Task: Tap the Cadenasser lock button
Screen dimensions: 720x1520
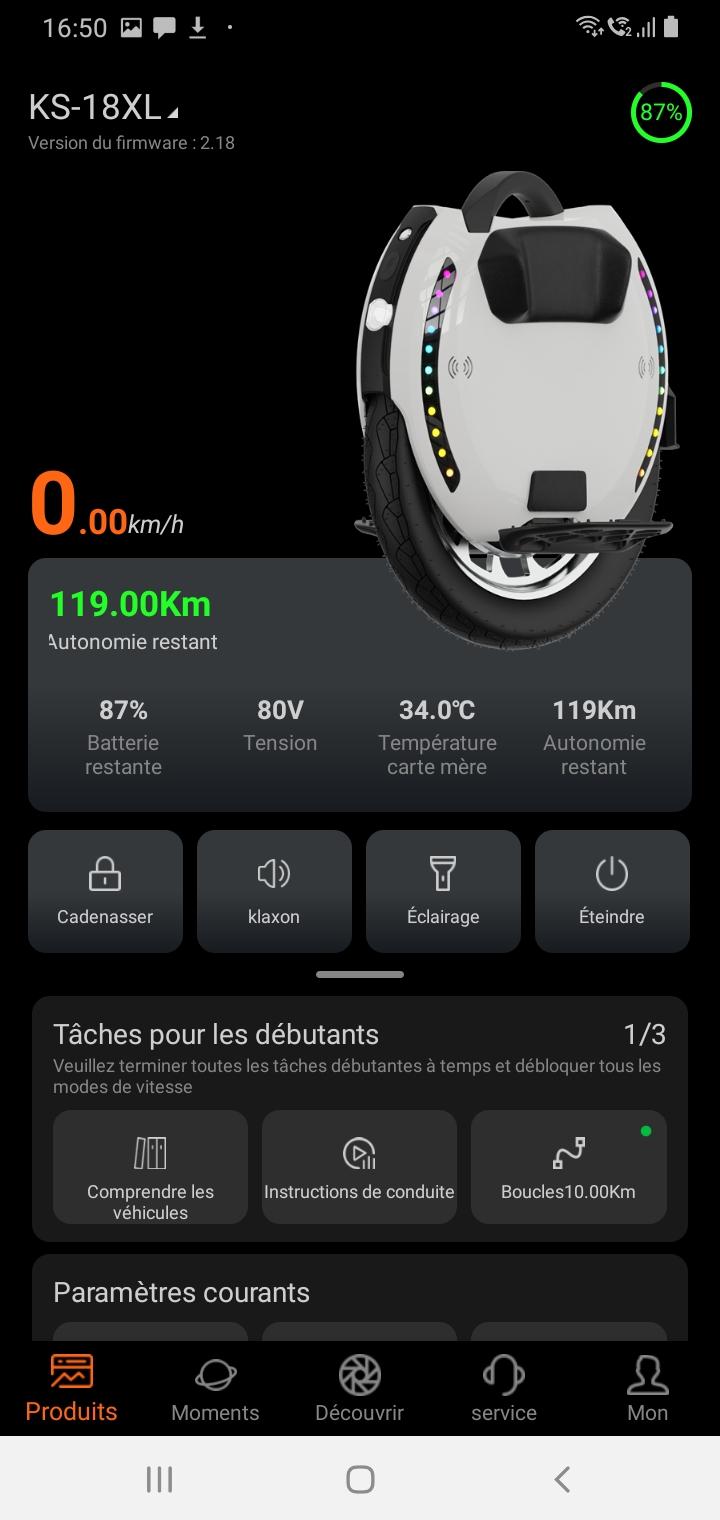Action: click(x=105, y=890)
